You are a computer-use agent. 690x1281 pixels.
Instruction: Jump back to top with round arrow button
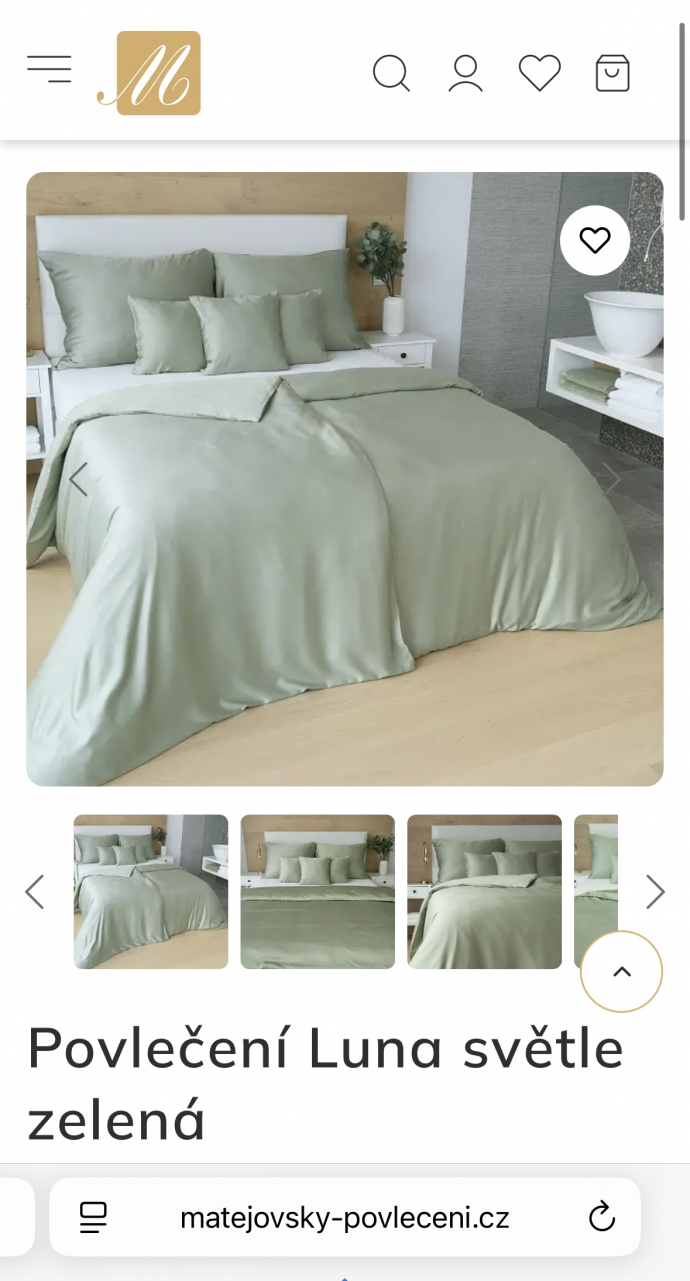pos(622,971)
